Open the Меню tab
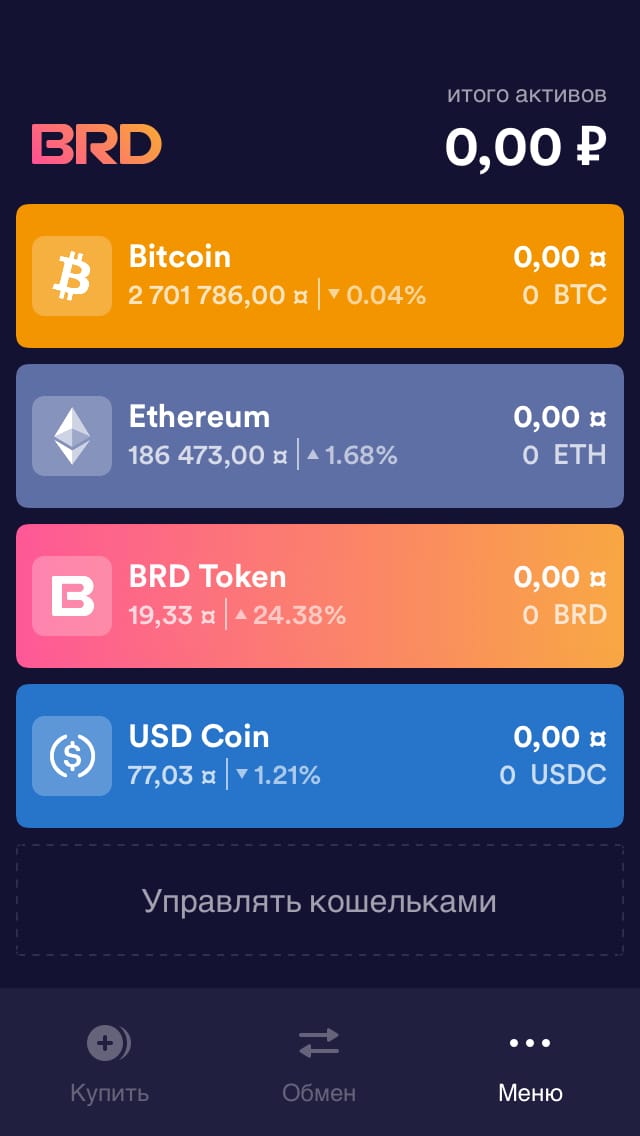This screenshot has height=1136, width=640. coord(530,1063)
